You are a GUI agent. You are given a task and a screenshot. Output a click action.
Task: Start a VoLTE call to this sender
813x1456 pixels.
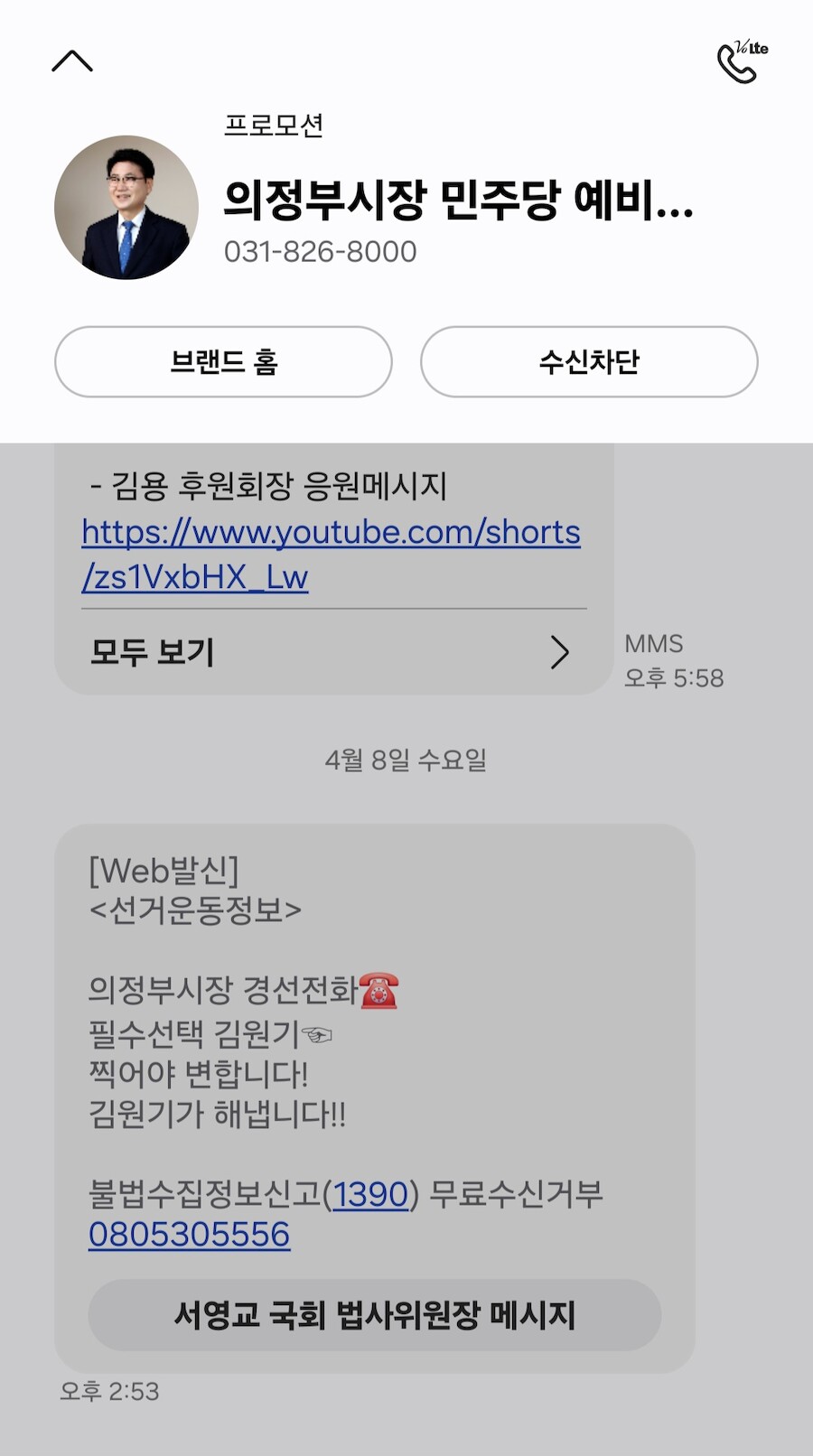pos(741,62)
